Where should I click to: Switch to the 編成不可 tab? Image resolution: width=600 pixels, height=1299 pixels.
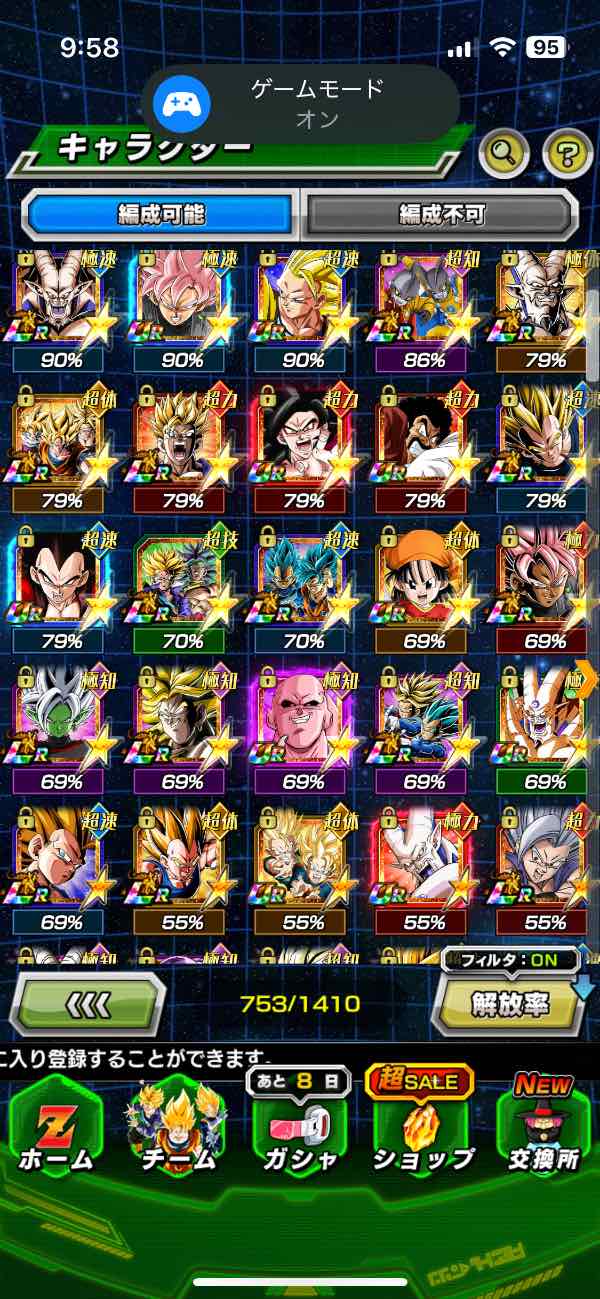(441, 215)
